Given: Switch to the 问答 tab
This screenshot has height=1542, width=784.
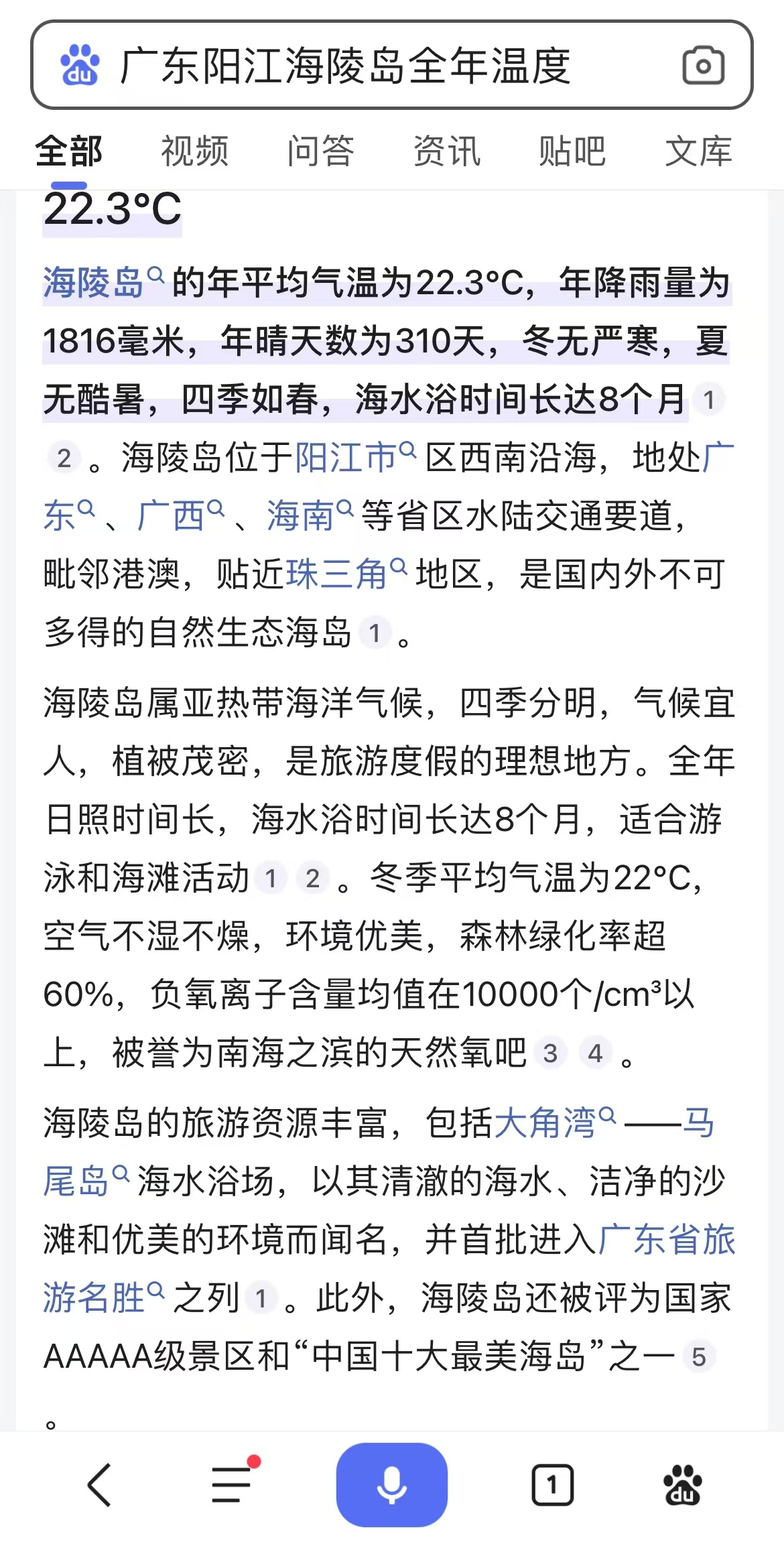Looking at the screenshot, I should click(x=320, y=151).
